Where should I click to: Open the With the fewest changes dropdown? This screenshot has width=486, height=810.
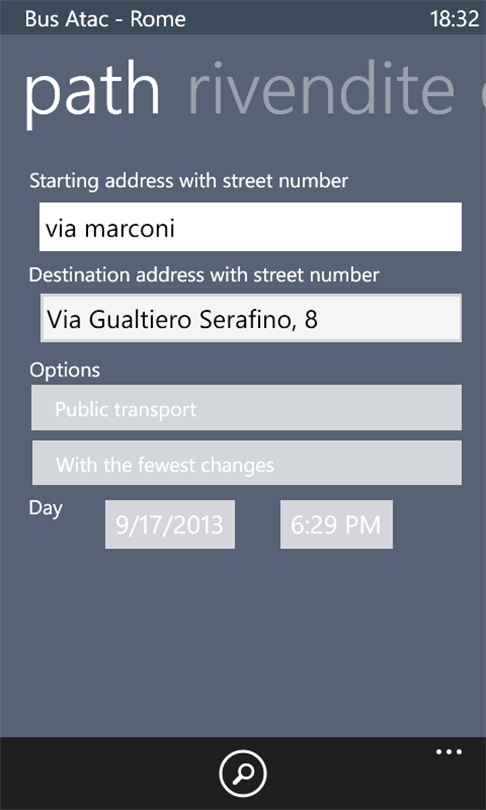click(x=247, y=463)
